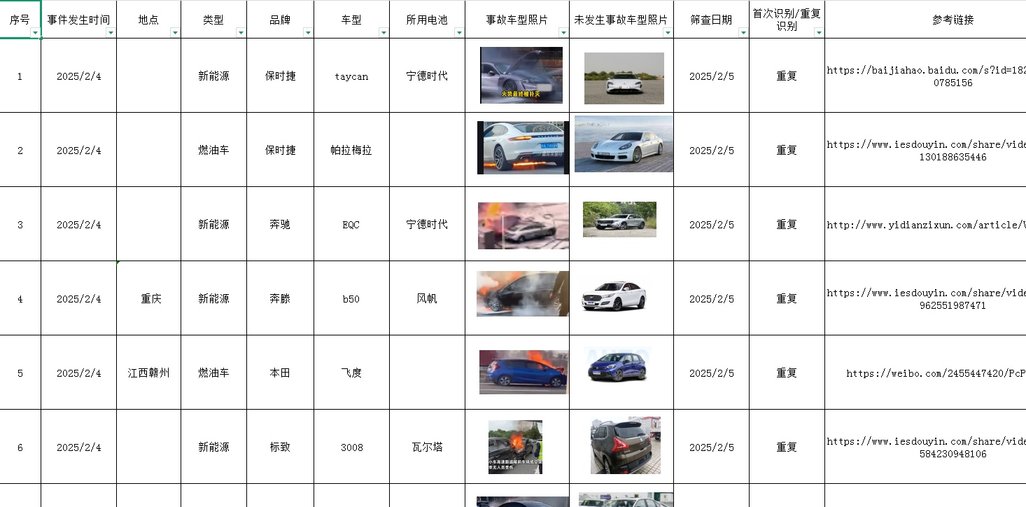Open the 未发生事故车型照片 filter dropdown
The image size is (1026, 507).
click(x=668, y=33)
